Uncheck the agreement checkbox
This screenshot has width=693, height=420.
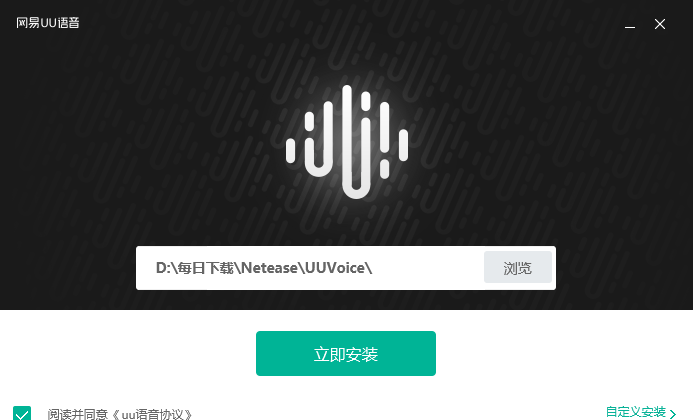23,412
